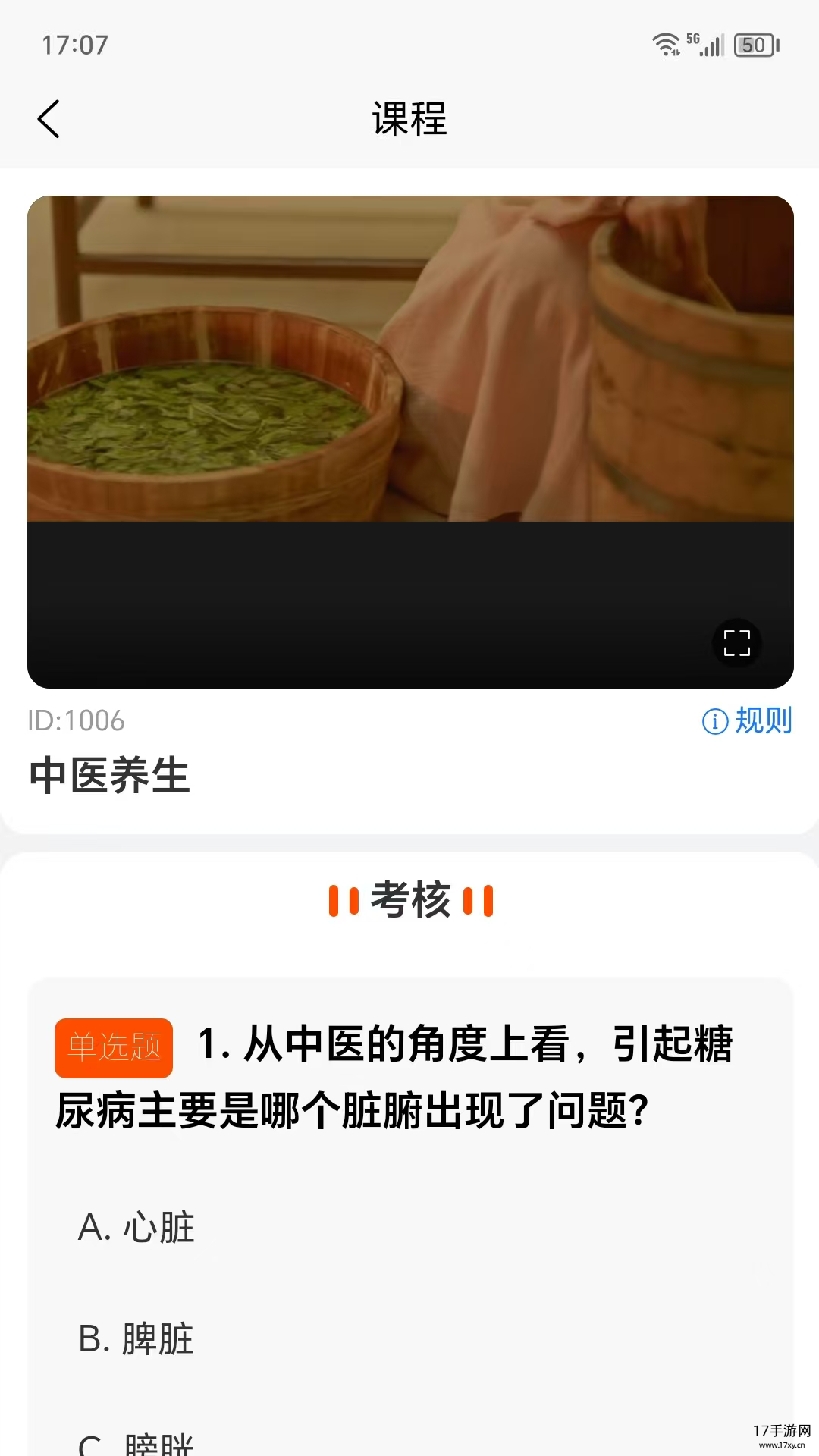Switch to the 课程 page title
This screenshot has width=819, height=1456.
409,119
